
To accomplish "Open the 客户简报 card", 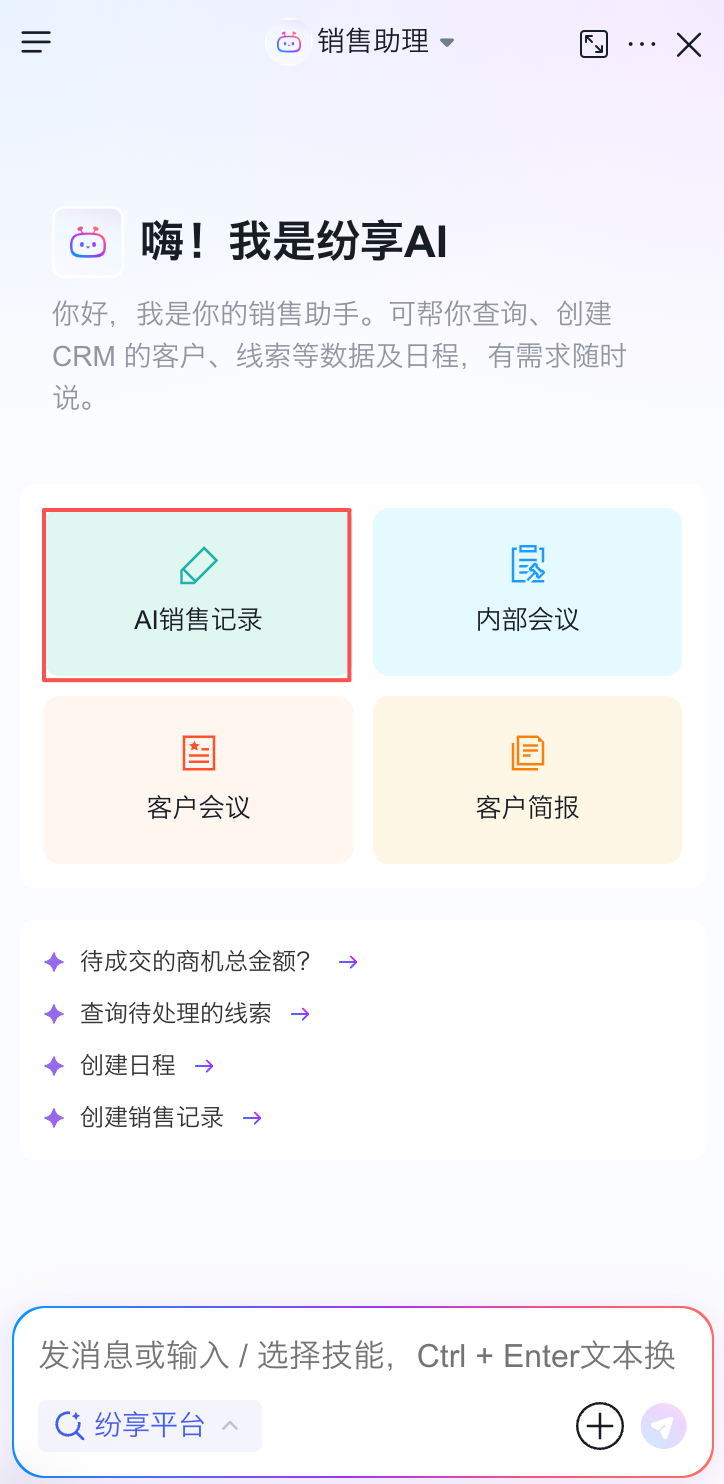I will point(527,779).
